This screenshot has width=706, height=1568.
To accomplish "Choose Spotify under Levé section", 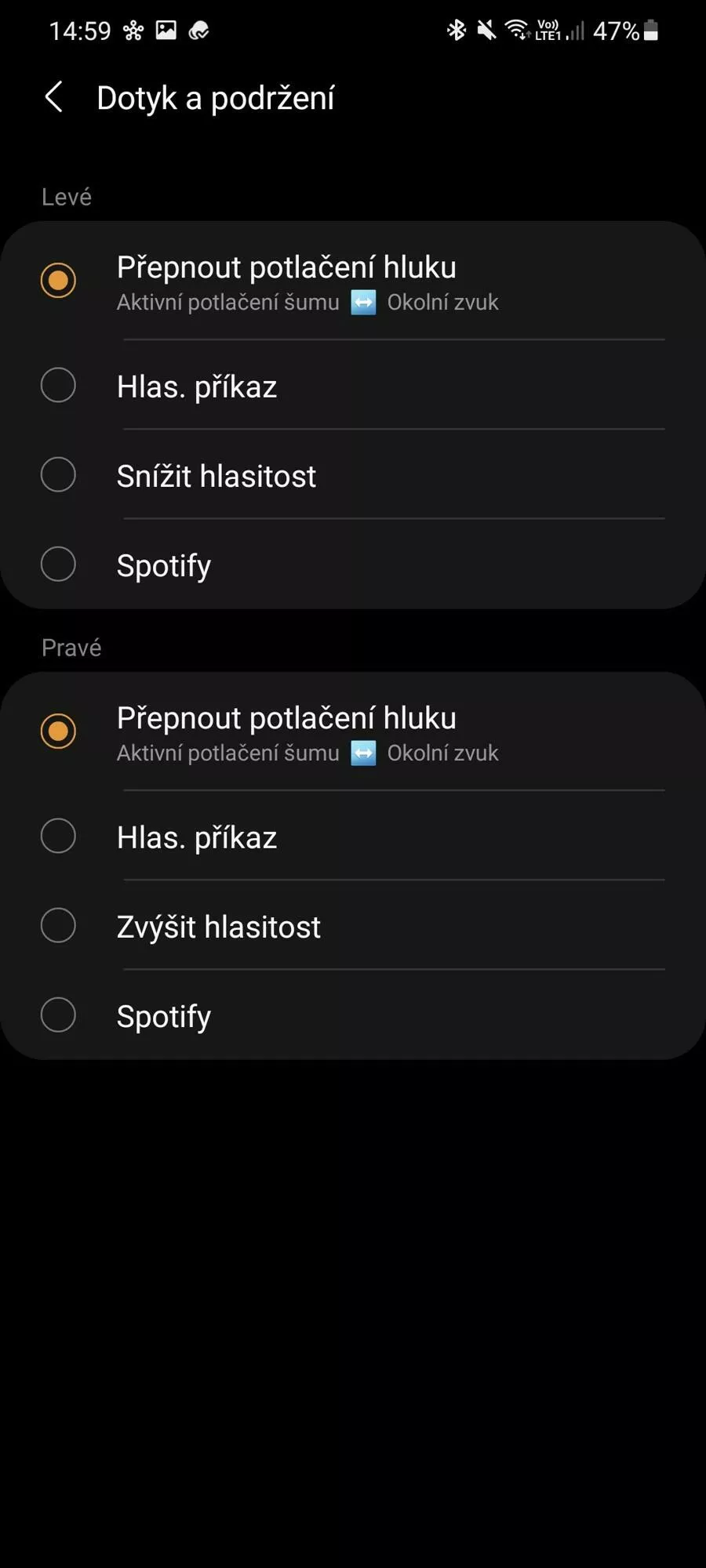I will [x=353, y=564].
